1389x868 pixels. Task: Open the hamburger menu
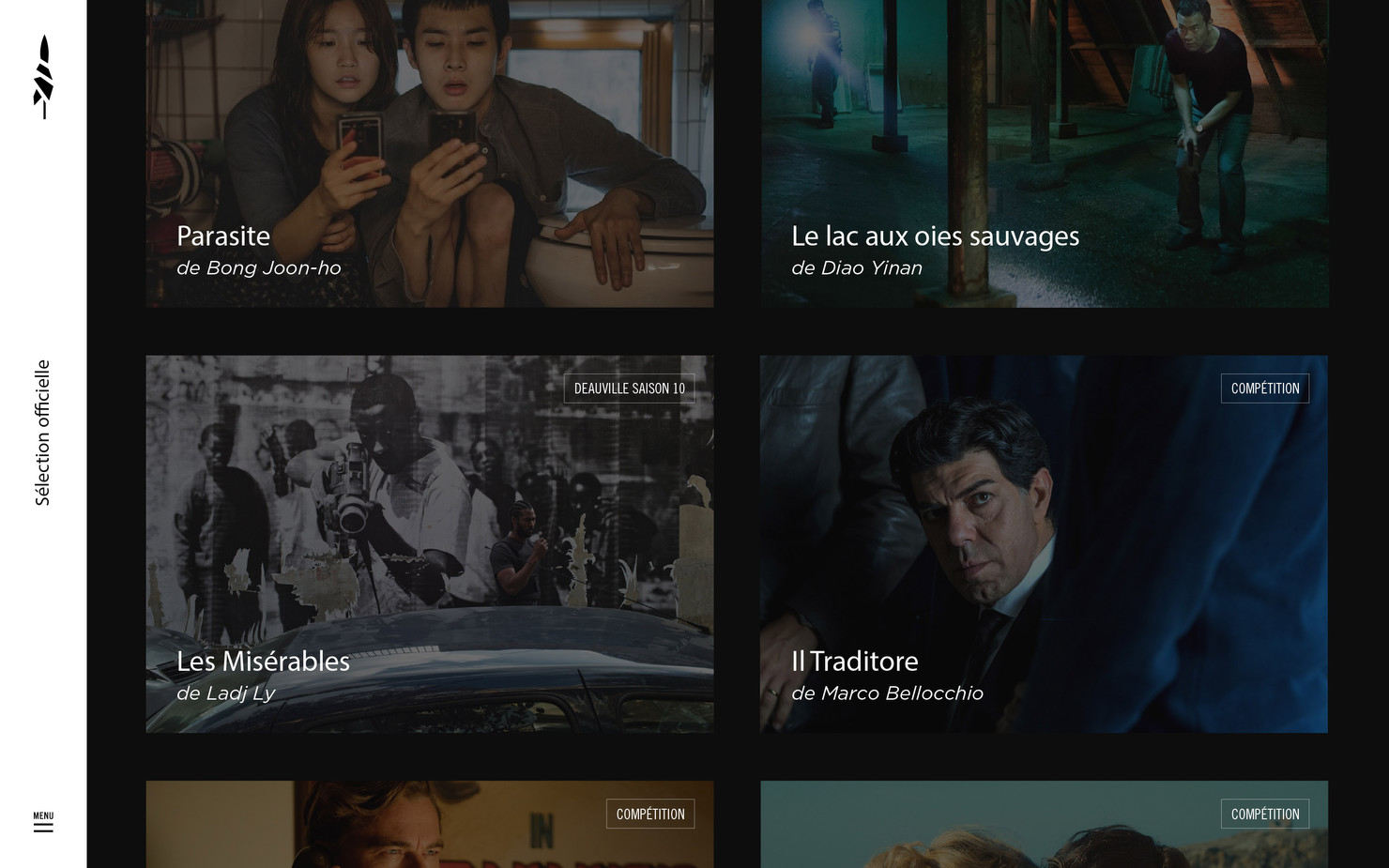tap(43, 822)
